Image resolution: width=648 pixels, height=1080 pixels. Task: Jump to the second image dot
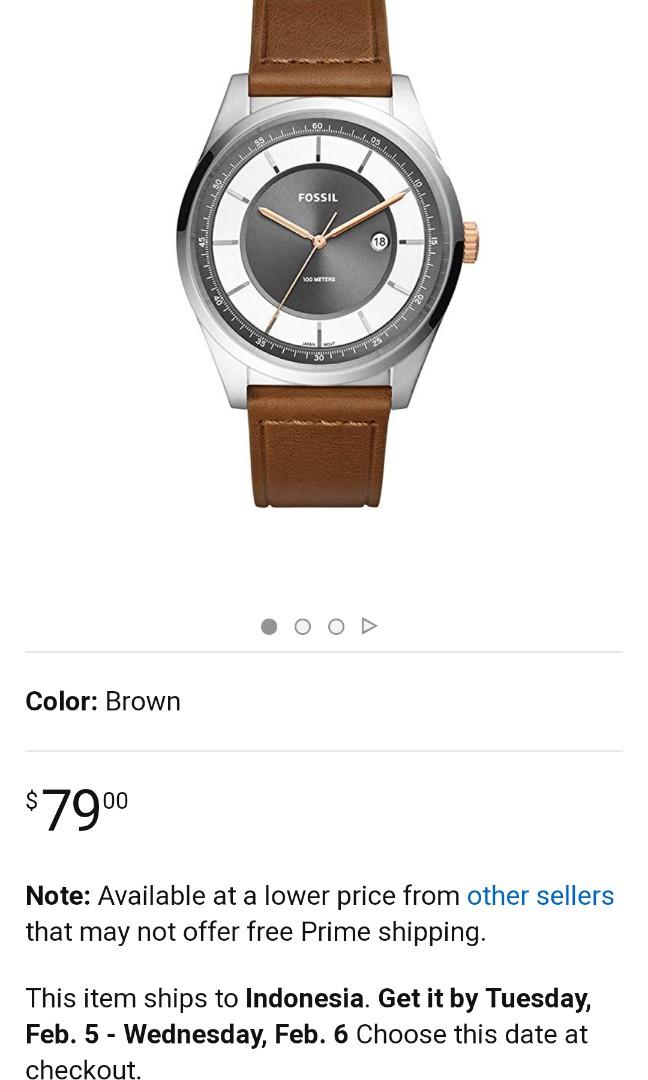pos(302,626)
